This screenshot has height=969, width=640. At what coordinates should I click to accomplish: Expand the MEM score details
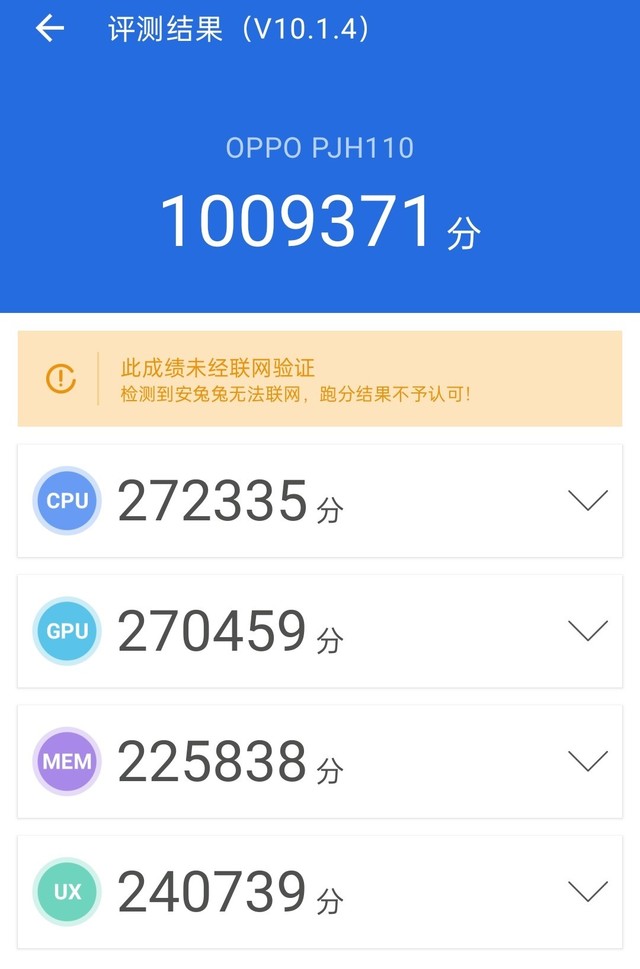click(587, 761)
